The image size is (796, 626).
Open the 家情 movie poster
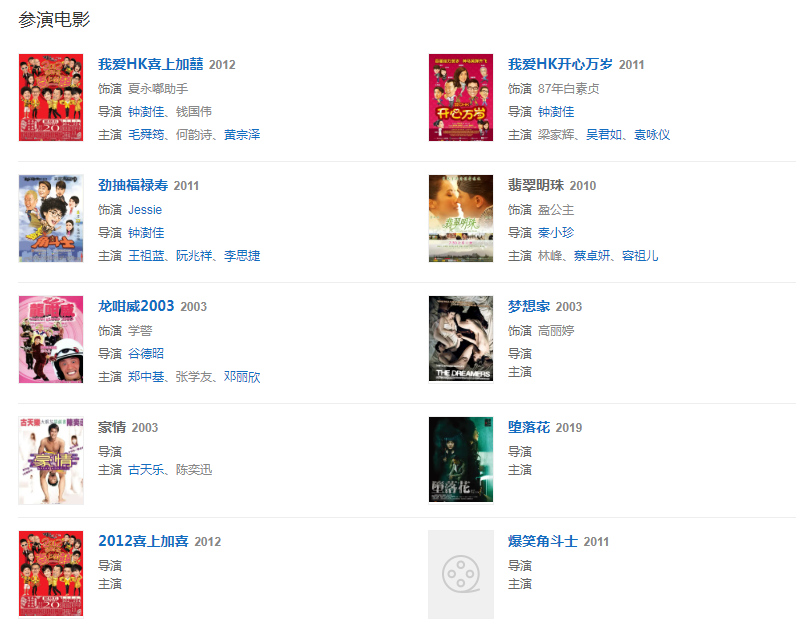click(51, 460)
